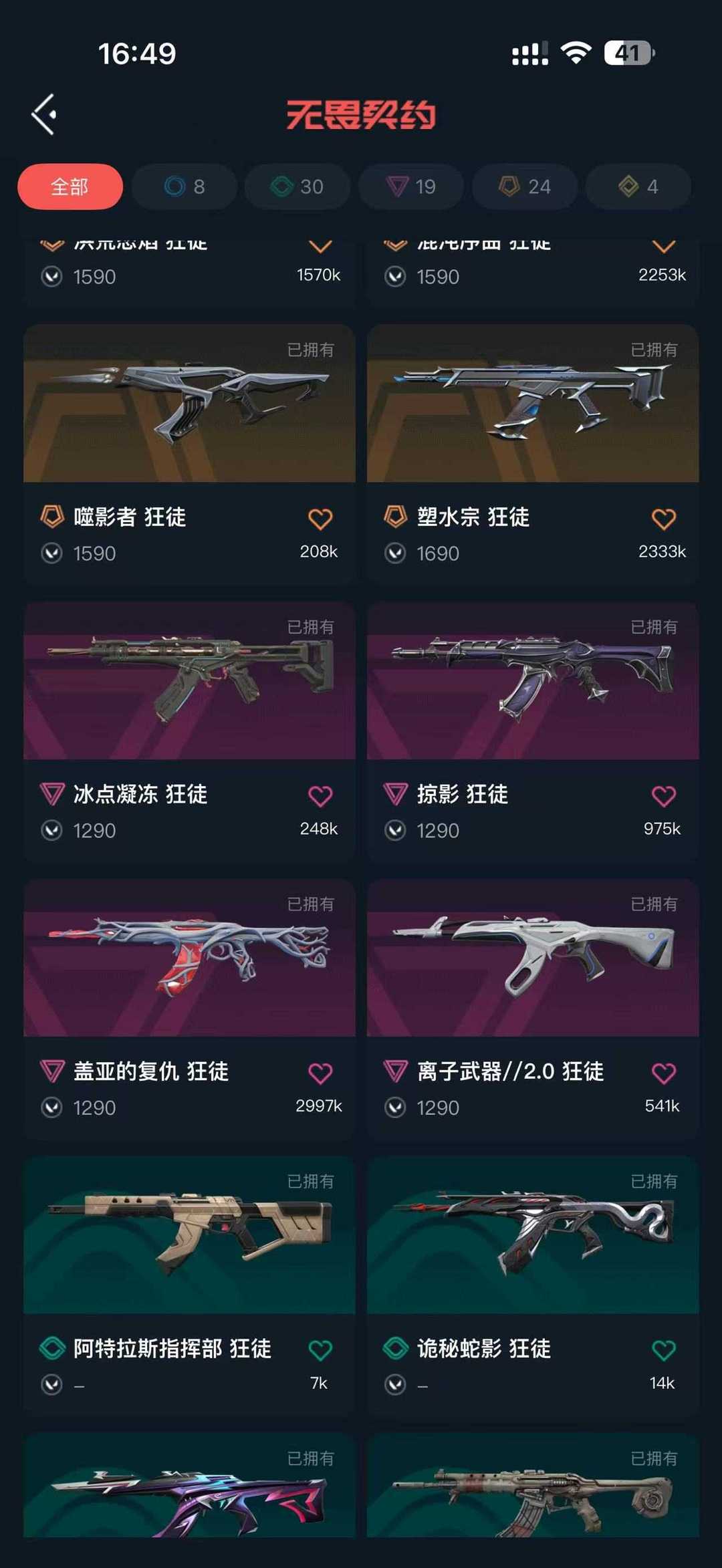
Task: Switch to the pink tier tab showing 19
Action: click(x=411, y=186)
